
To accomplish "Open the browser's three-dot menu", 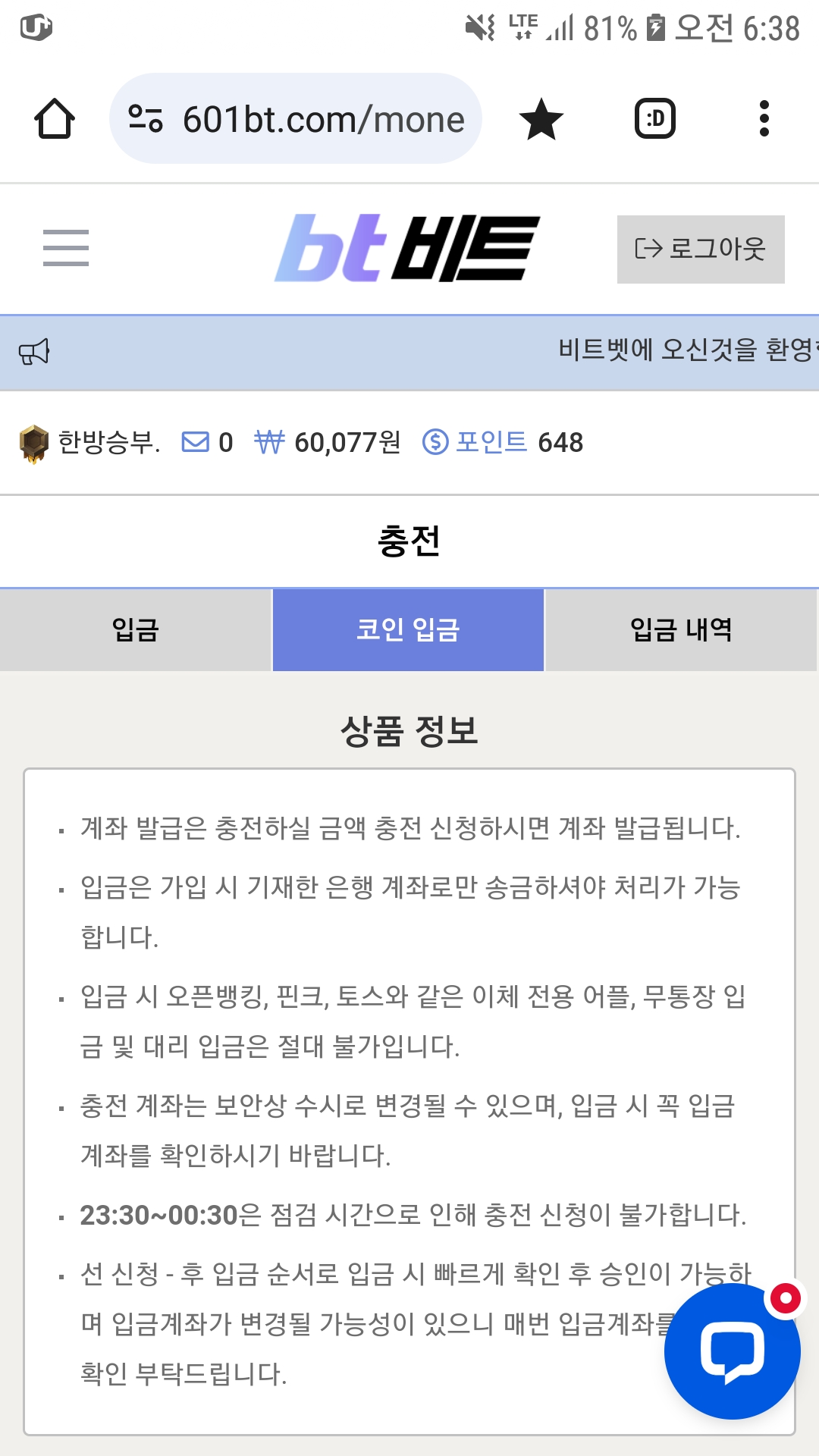I will pyautogui.click(x=764, y=119).
